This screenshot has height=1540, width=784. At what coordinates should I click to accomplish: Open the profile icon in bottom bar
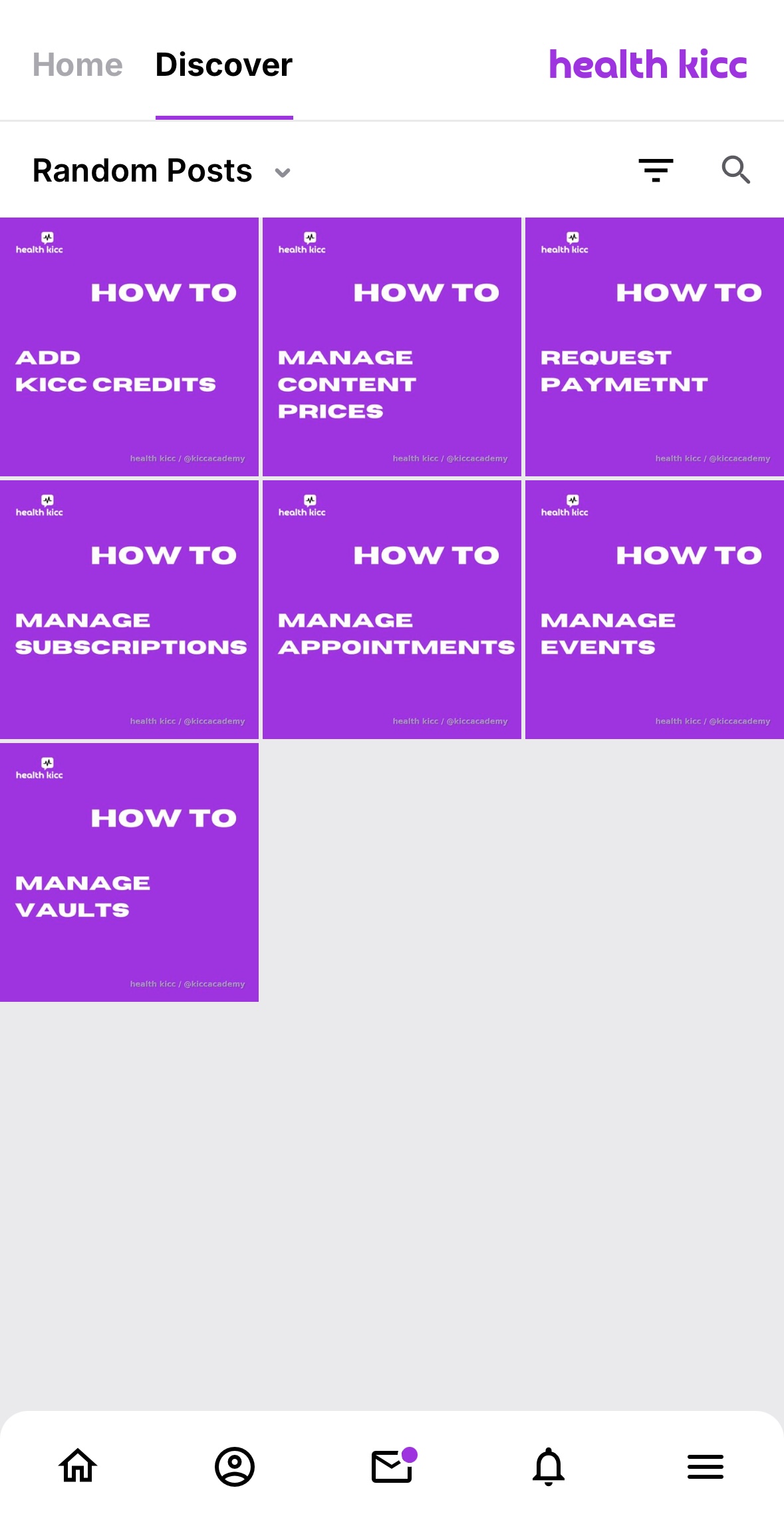point(235,1466)
